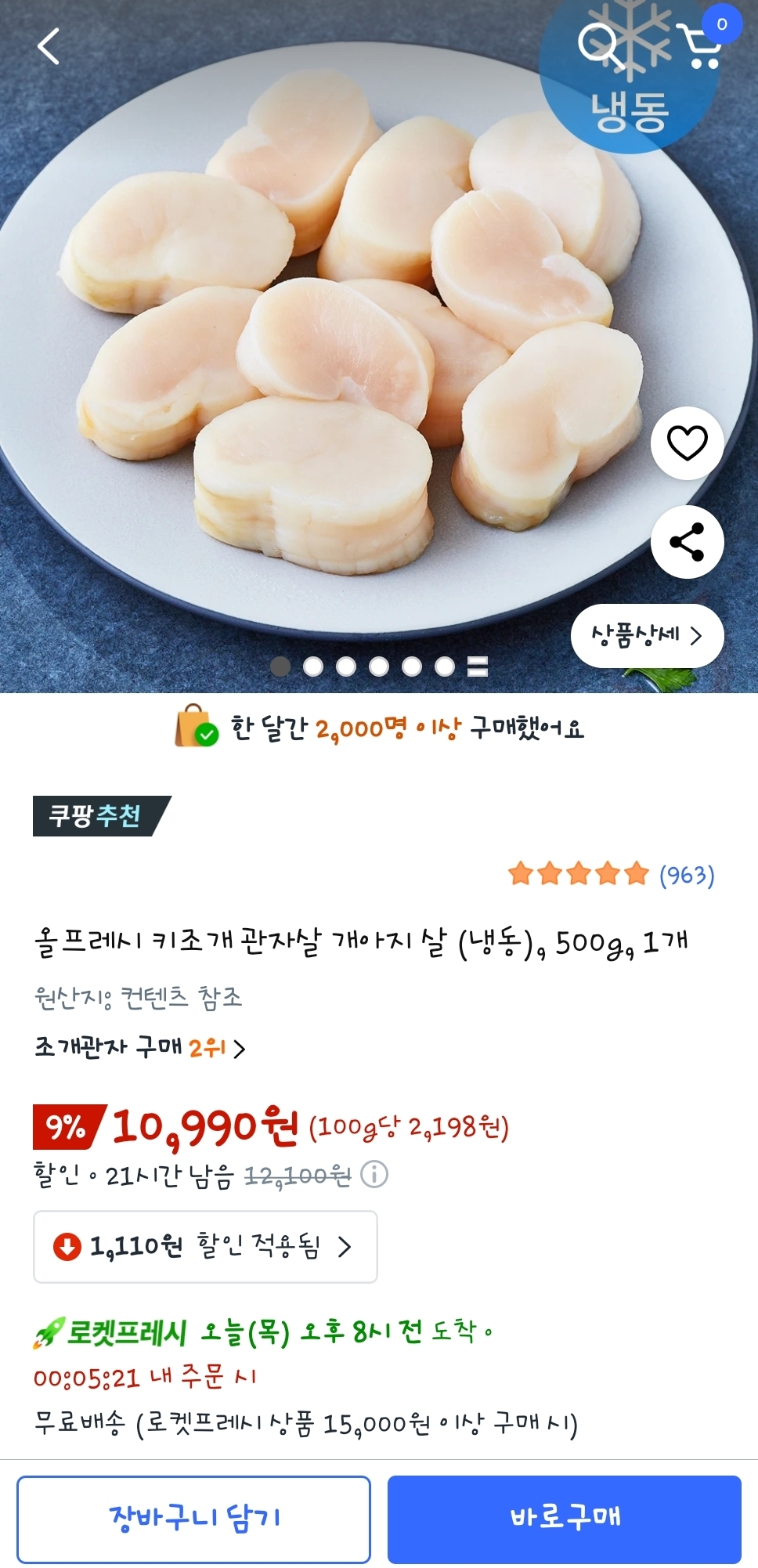Open 상품상세 product details
Image resolution: width=758 pixels, height=1568 pixels.
point(646,635)
